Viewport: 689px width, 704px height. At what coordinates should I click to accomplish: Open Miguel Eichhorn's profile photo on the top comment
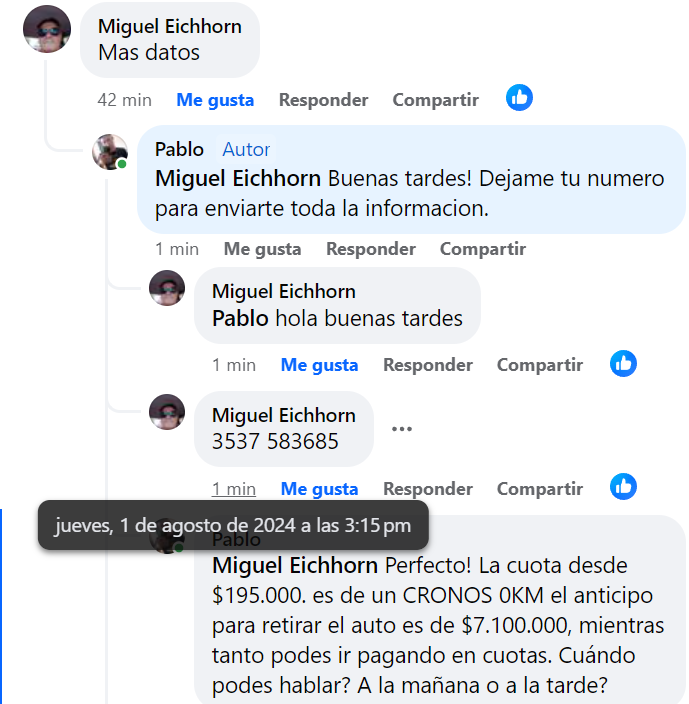(47, 29)
